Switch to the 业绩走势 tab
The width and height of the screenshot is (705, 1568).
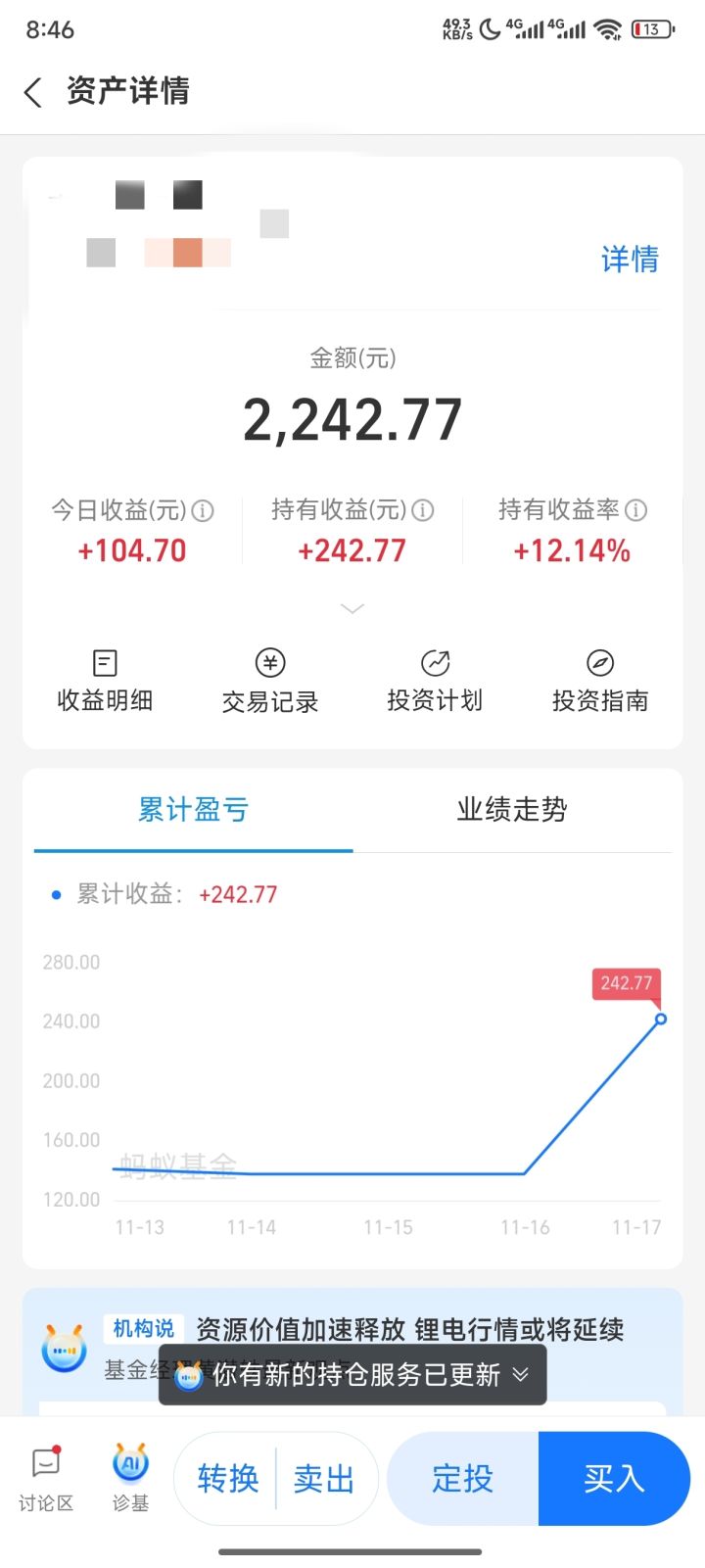point(512,810)
